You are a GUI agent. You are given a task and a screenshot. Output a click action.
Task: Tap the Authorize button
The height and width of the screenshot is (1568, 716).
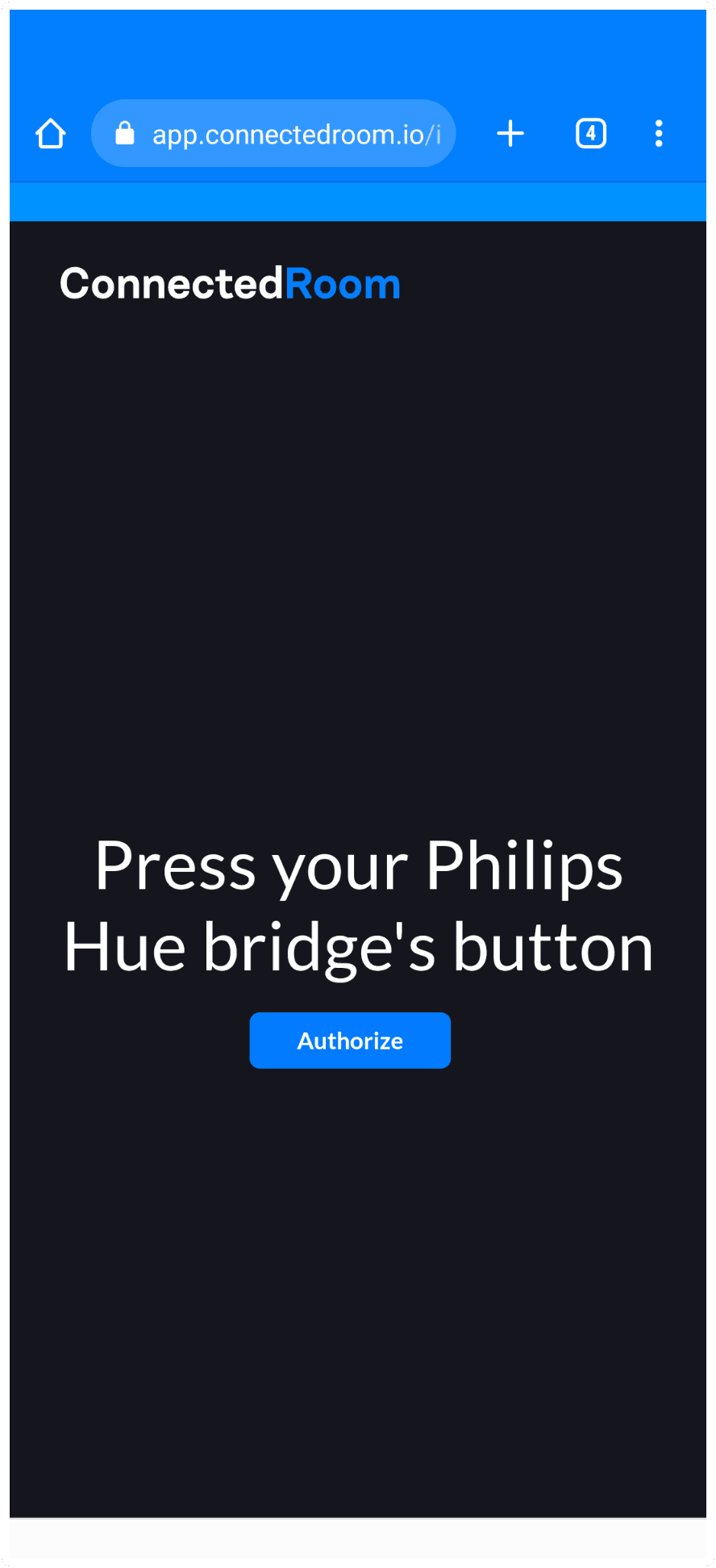pos(350,1040)
